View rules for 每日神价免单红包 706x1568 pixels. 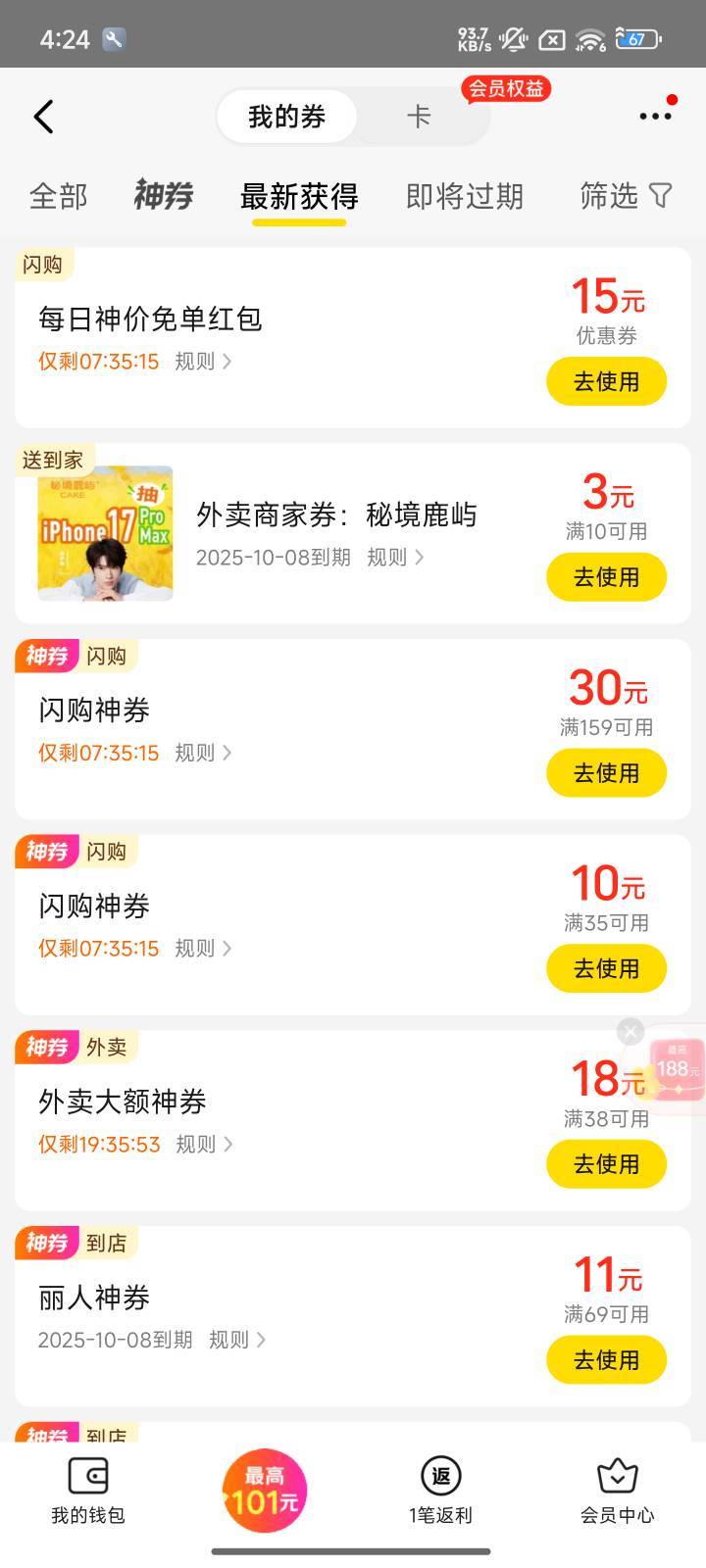tap(203, 362)
